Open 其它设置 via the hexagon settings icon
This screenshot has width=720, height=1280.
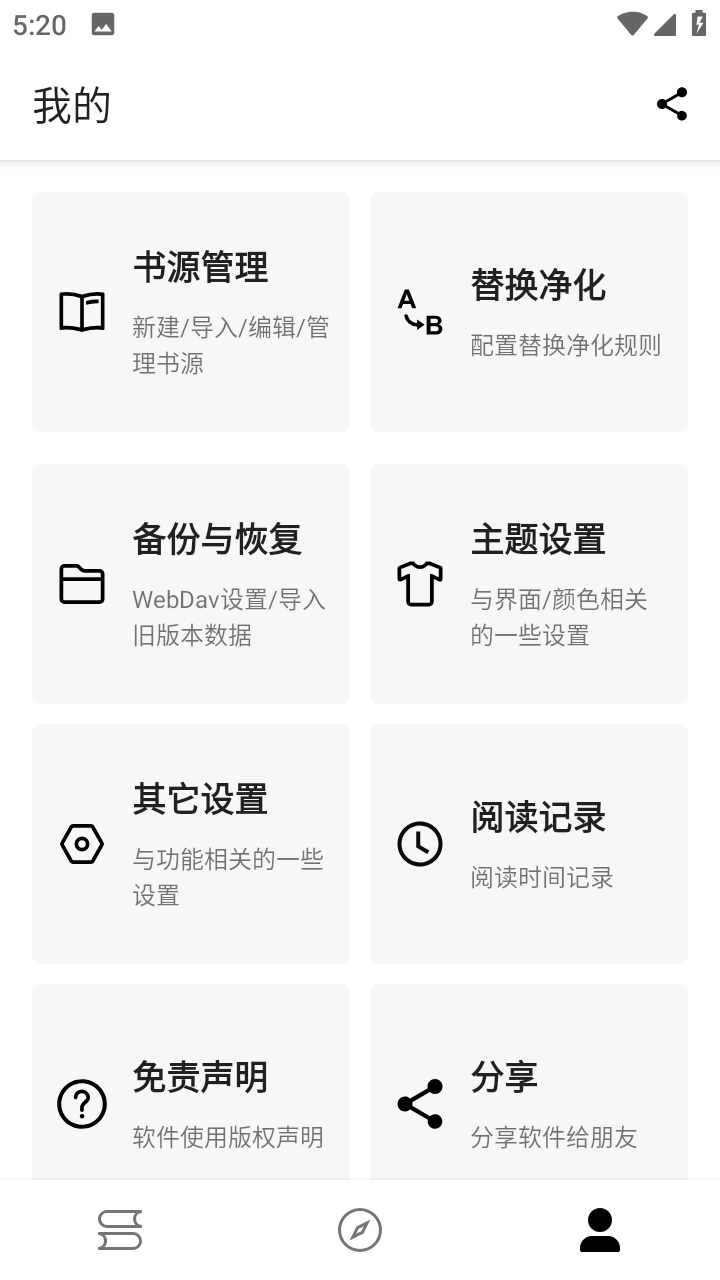[x=82, y=843]
